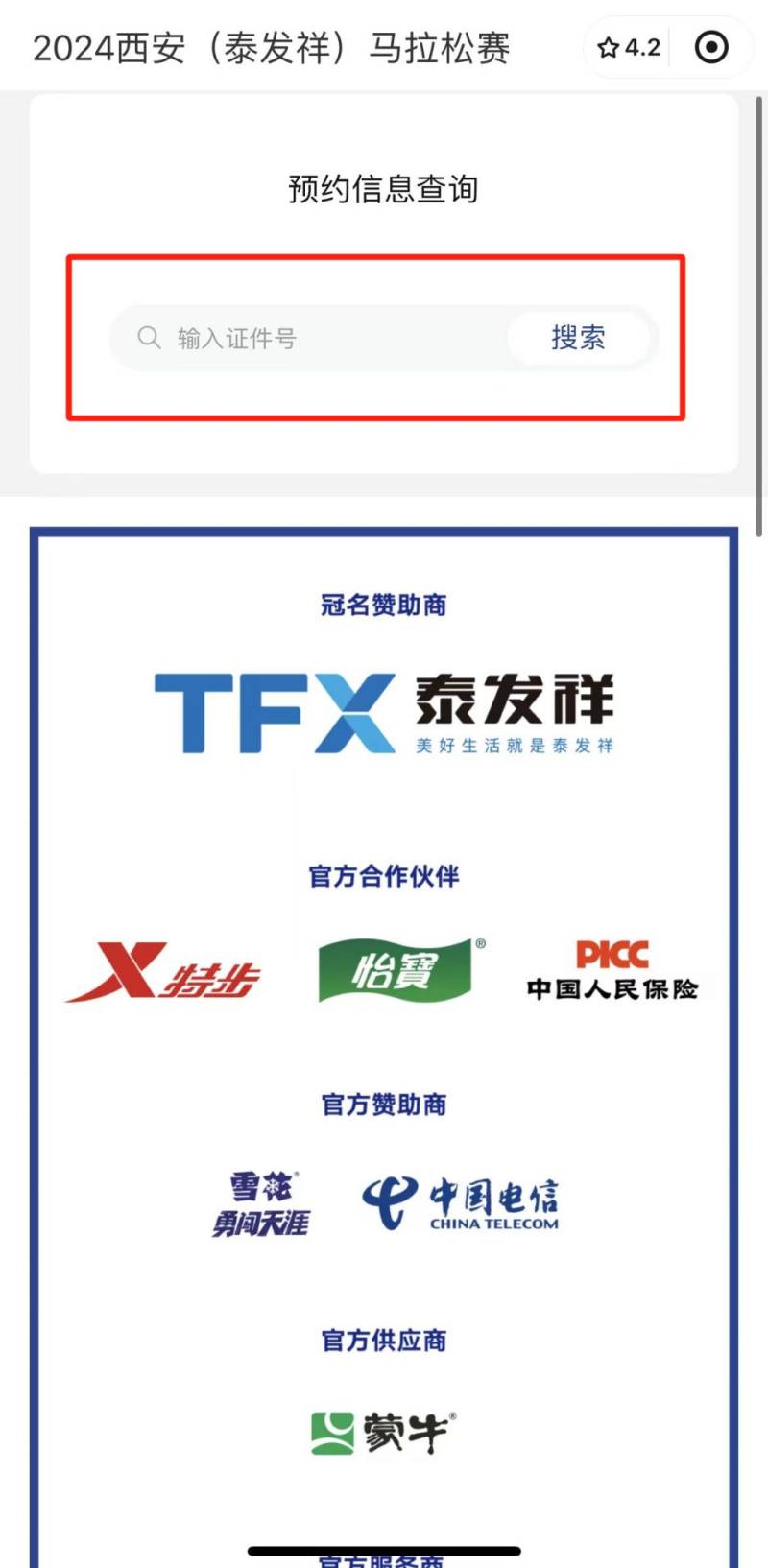
Task: Select the 官方赞助商 heading
Action: (384, 1105)
